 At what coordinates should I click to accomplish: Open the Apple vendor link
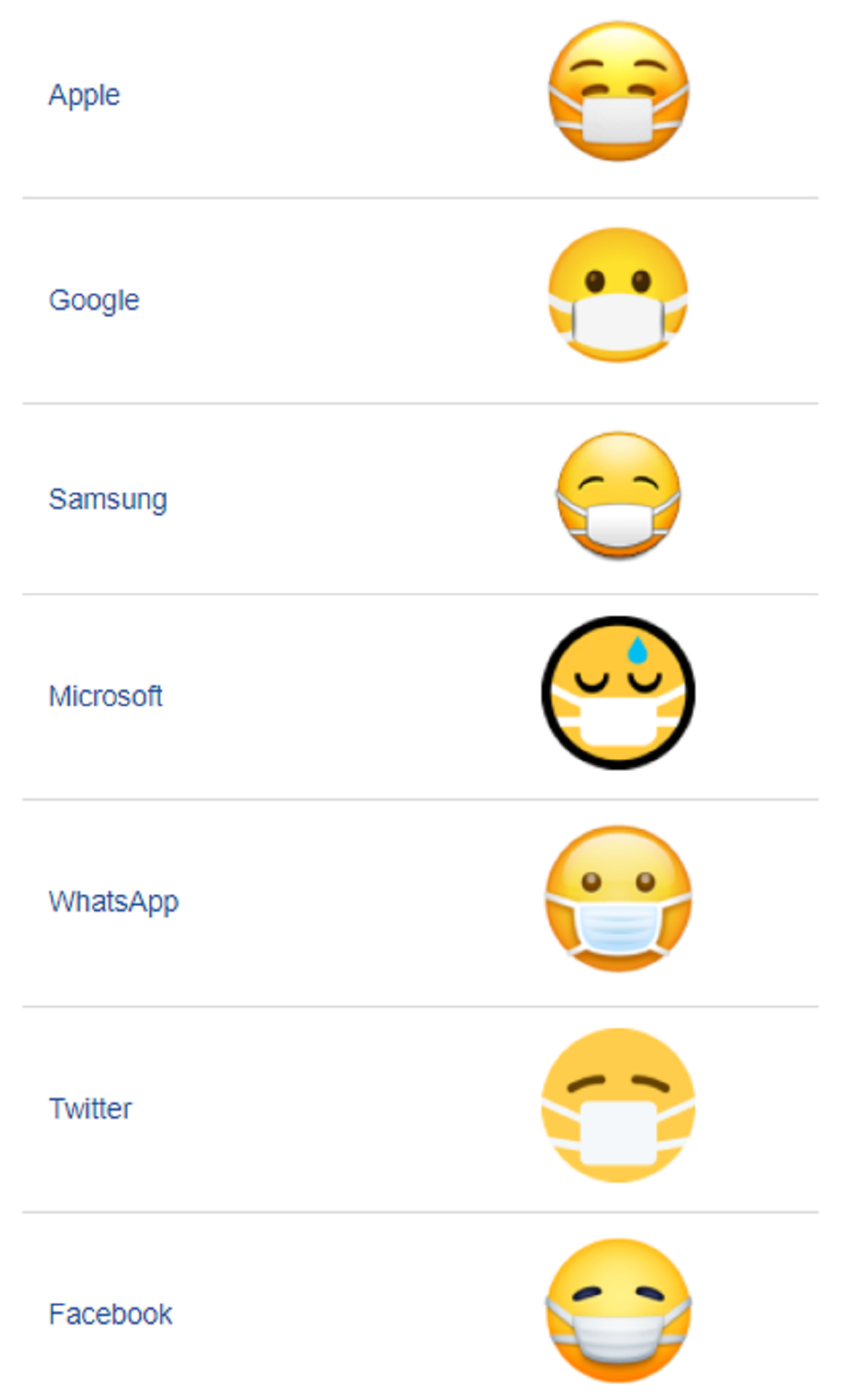tap(84, 96)
